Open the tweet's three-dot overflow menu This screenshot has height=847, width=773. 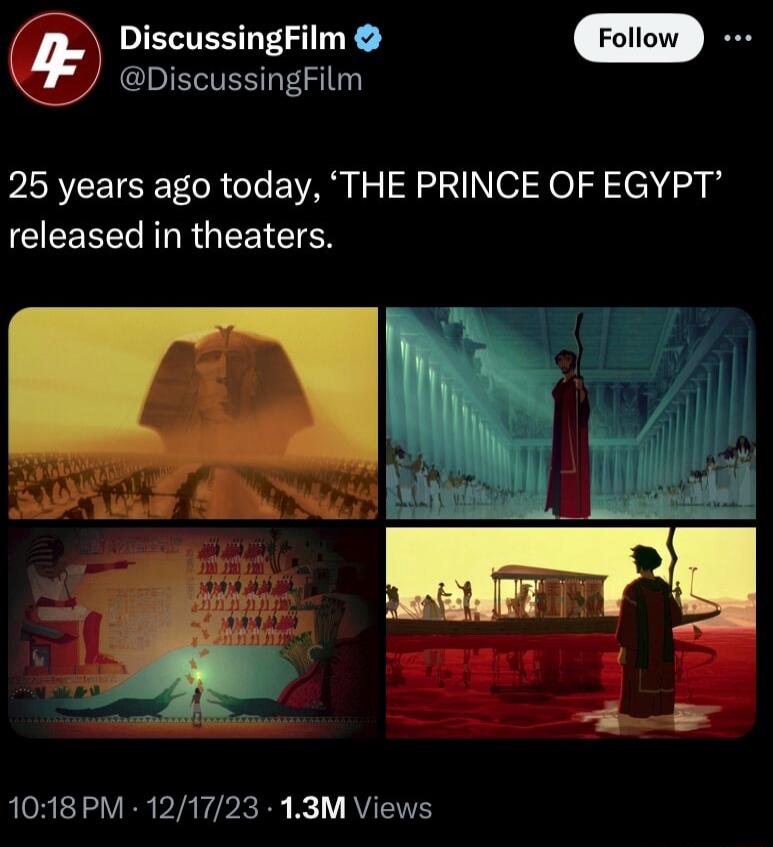click(x=740, y=38)
